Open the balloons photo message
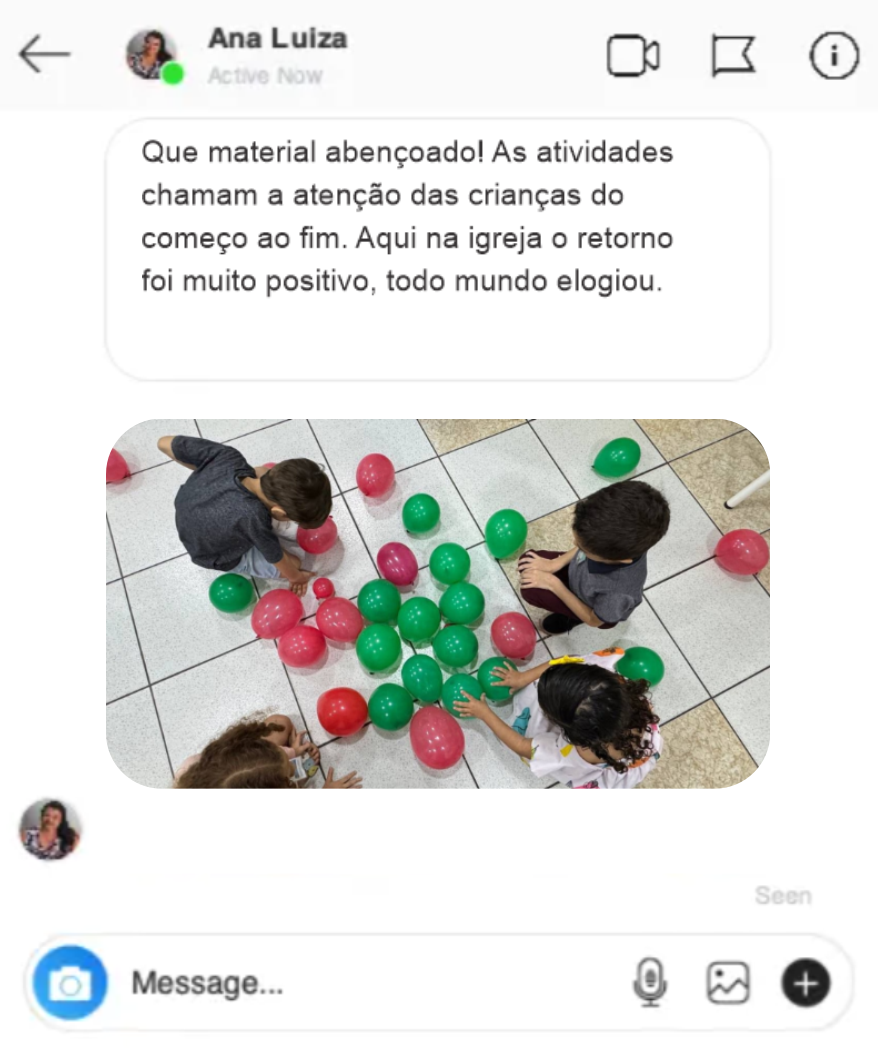Screen dimensions: 878x1057 pos(438,603)
